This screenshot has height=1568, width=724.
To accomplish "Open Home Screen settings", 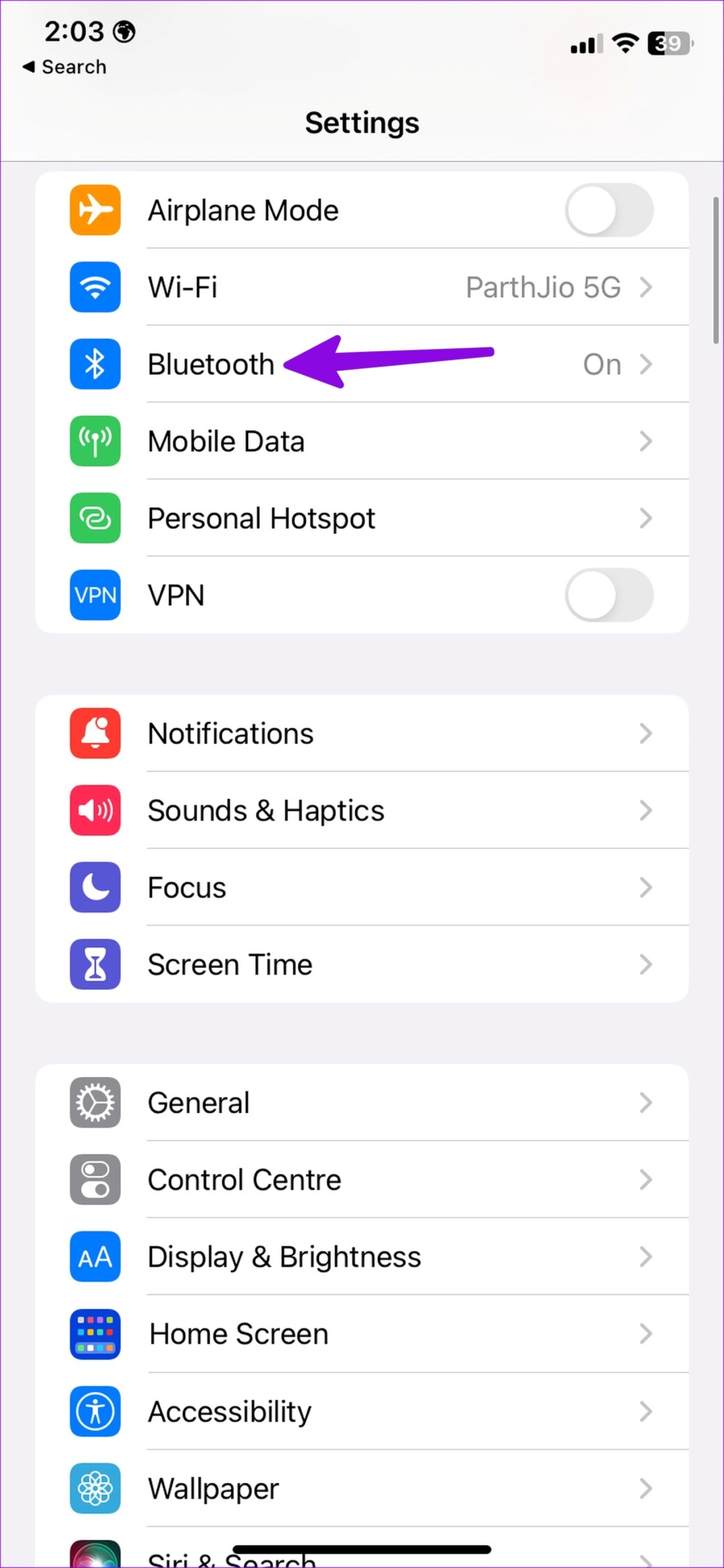I will pyautogui.click(x=362, y=1334).
